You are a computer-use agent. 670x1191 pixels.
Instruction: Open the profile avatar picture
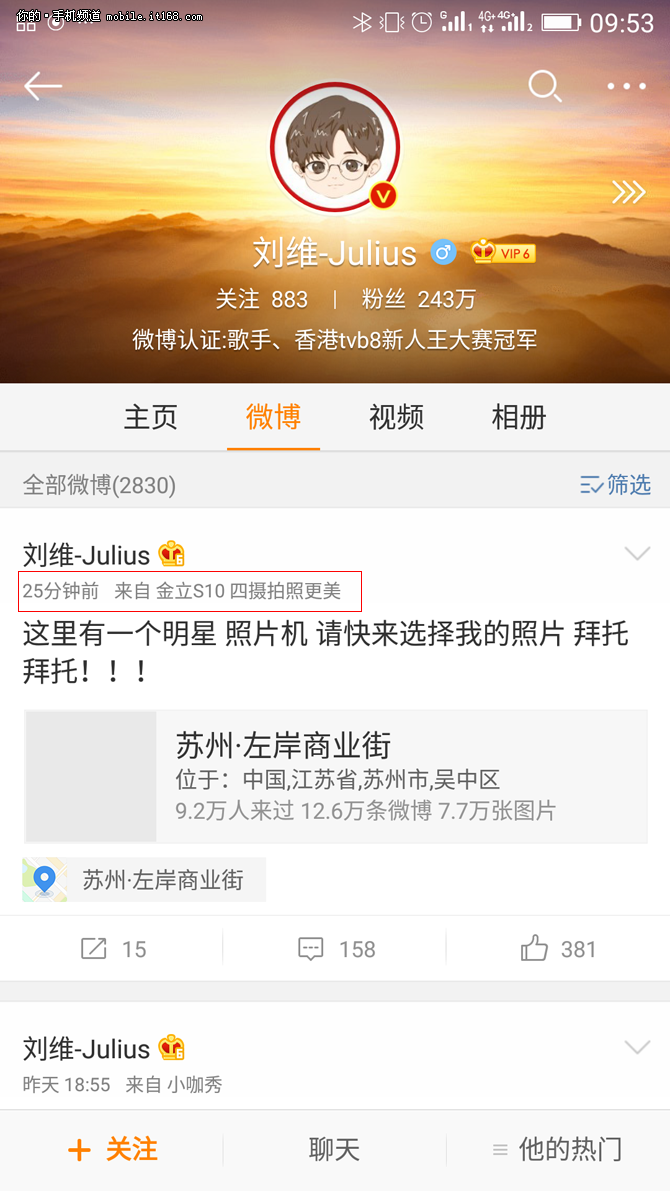pos(335,149)
